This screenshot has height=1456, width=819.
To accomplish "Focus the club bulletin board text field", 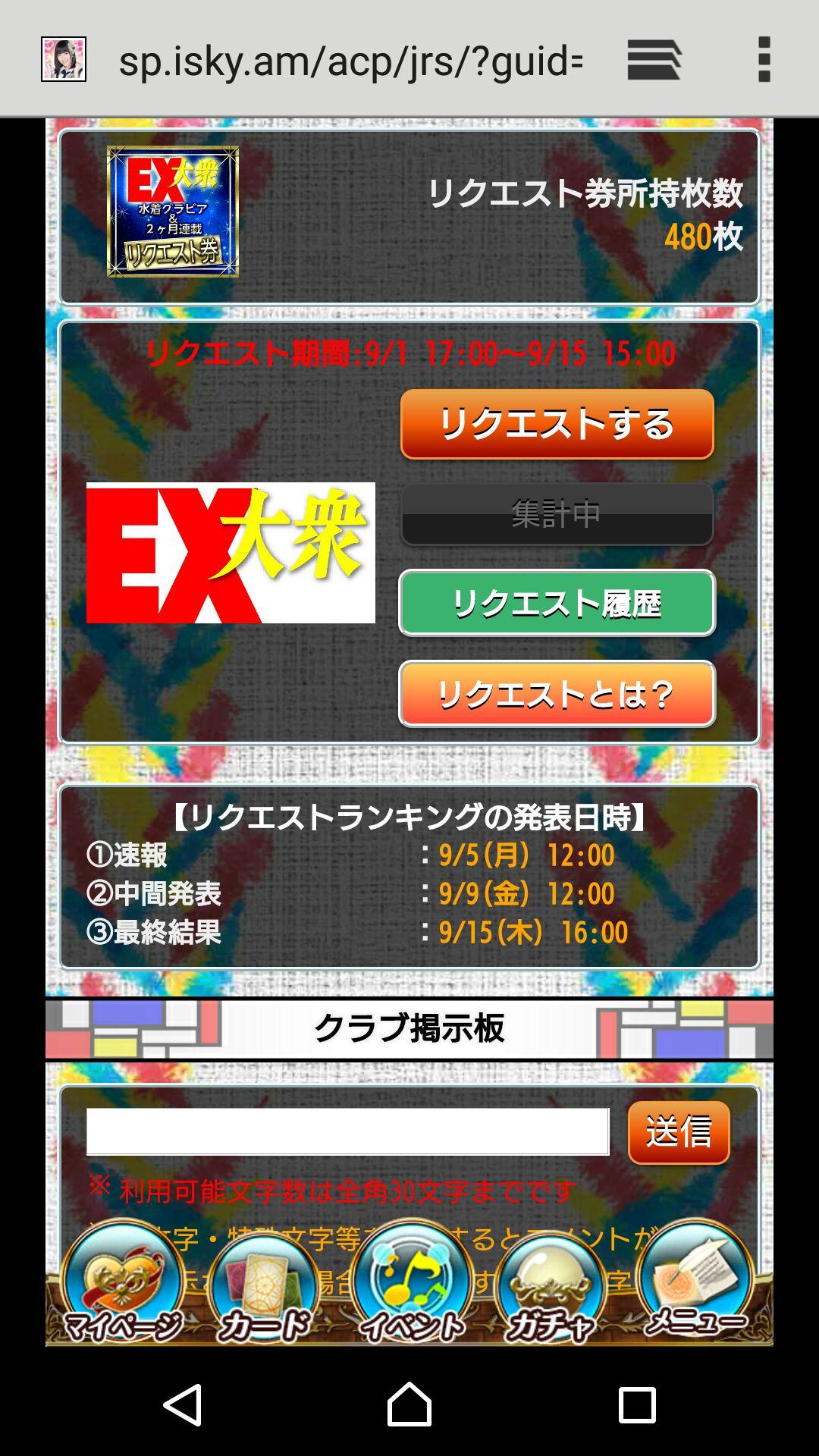I will pos(347,1131).
